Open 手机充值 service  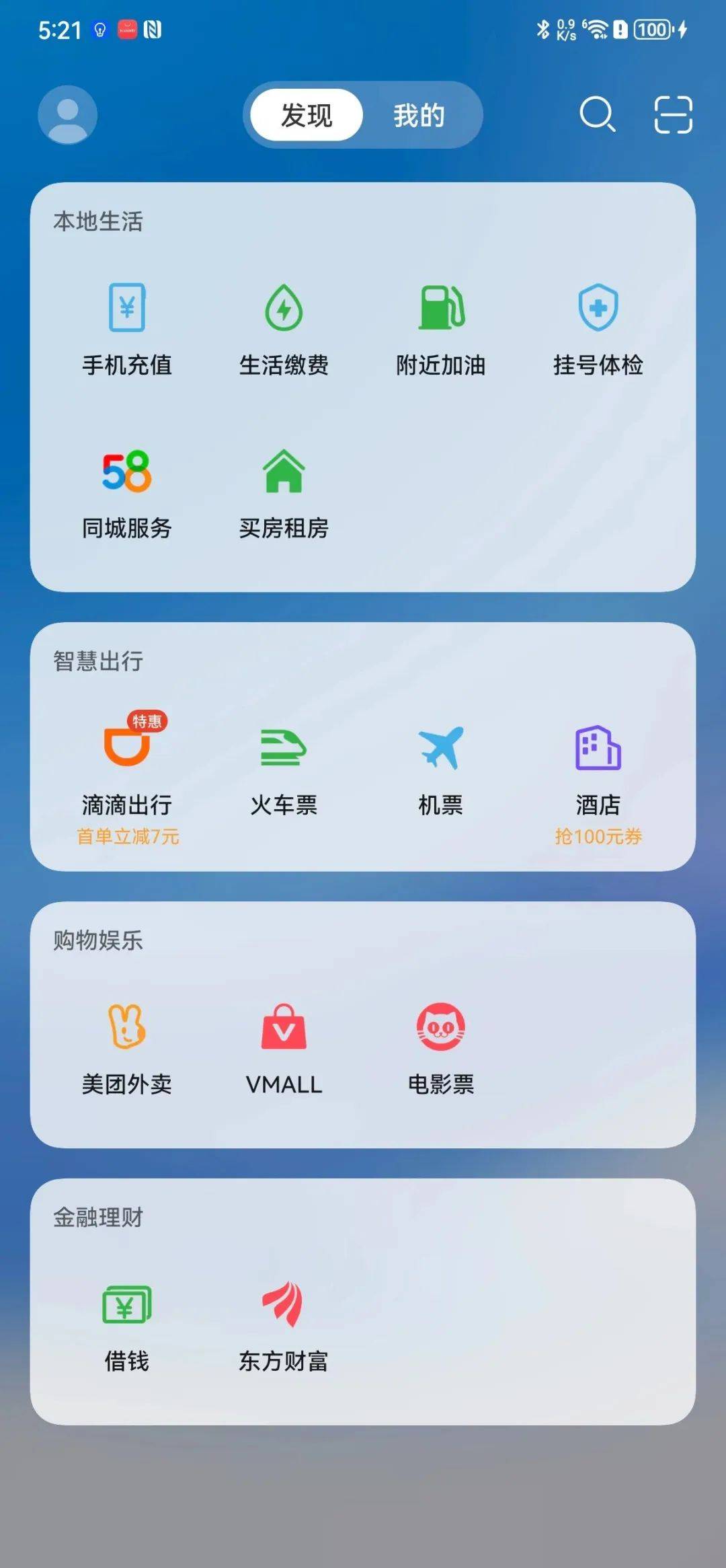[127, 328]
